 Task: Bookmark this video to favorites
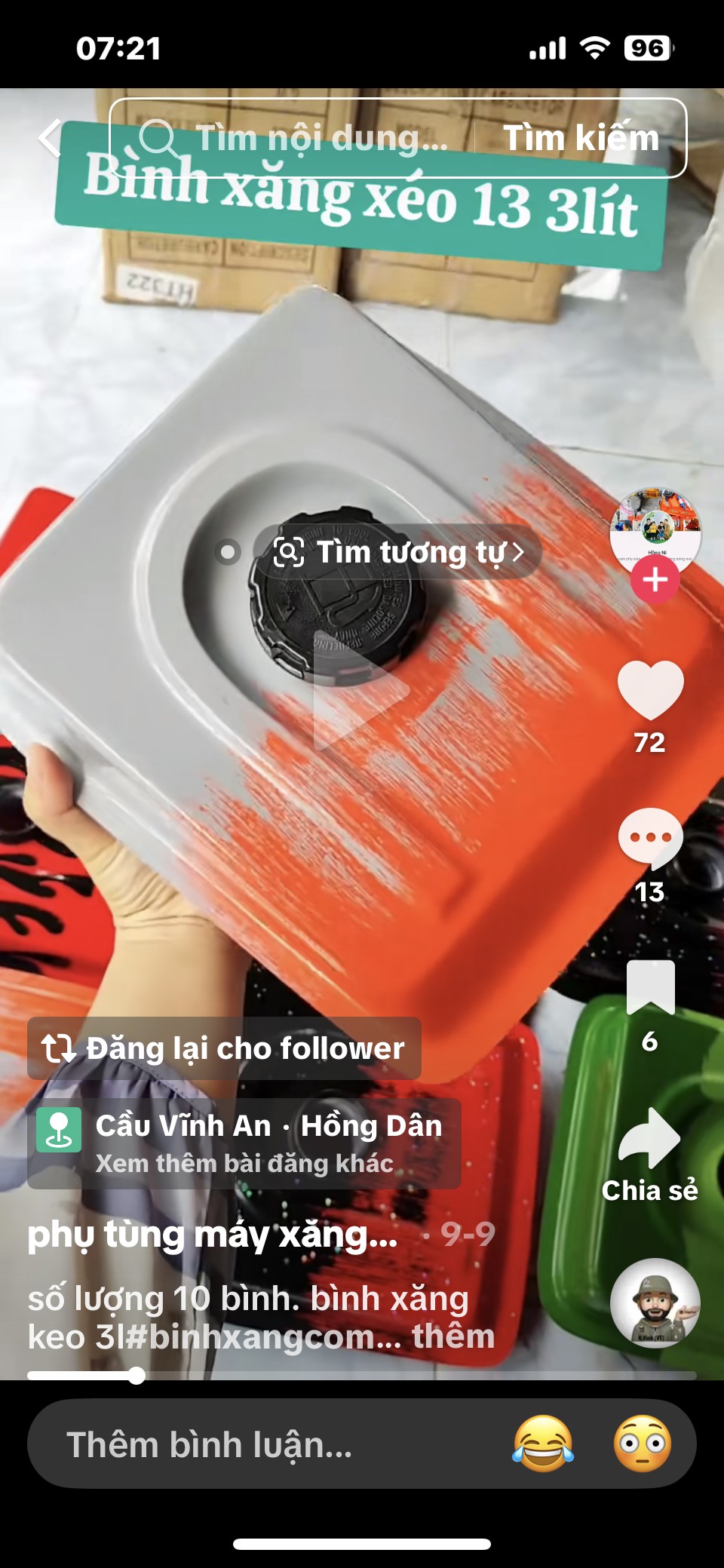[x=650, y=988]
